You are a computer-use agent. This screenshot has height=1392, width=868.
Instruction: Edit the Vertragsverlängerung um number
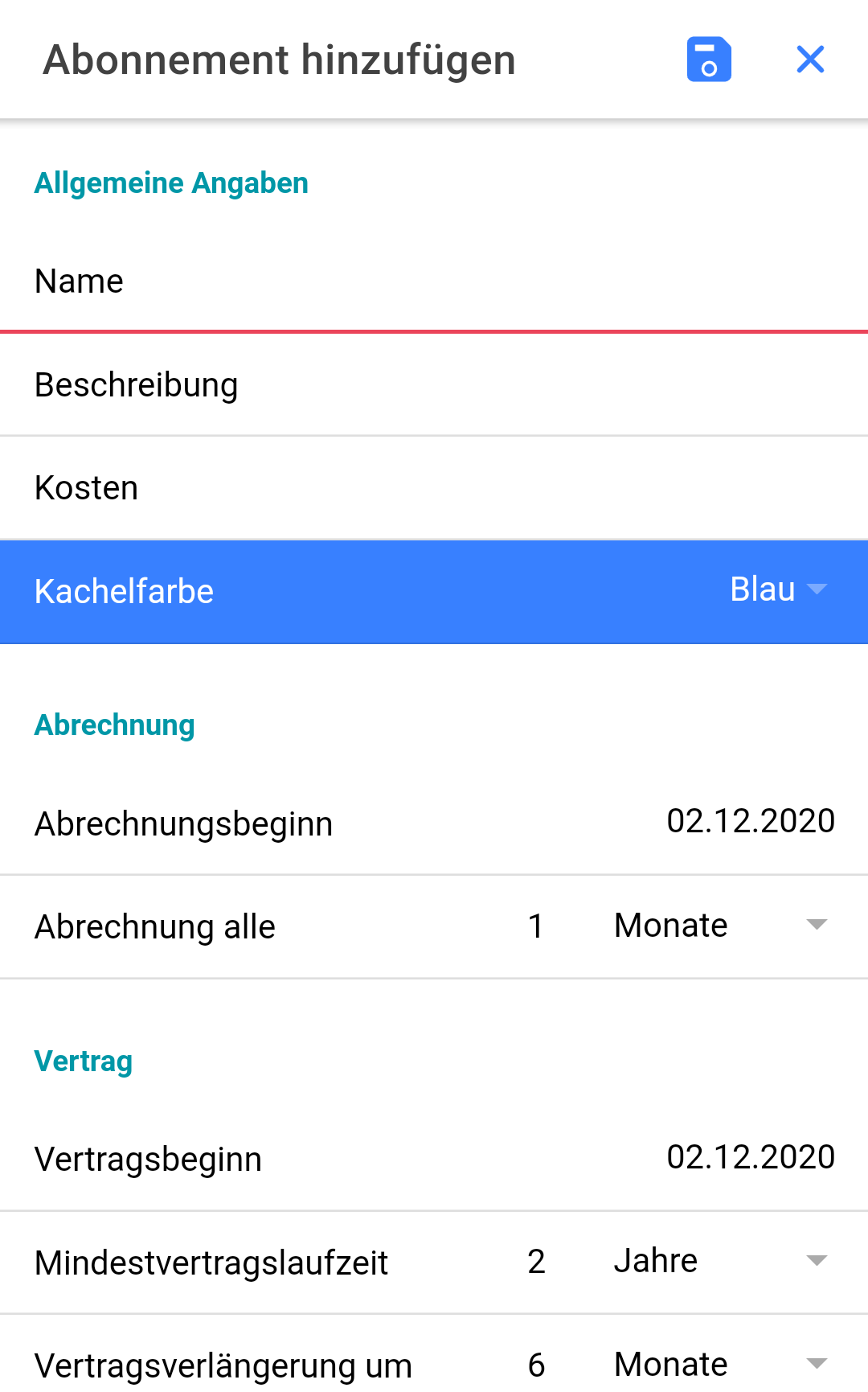tap(536, 1365)
